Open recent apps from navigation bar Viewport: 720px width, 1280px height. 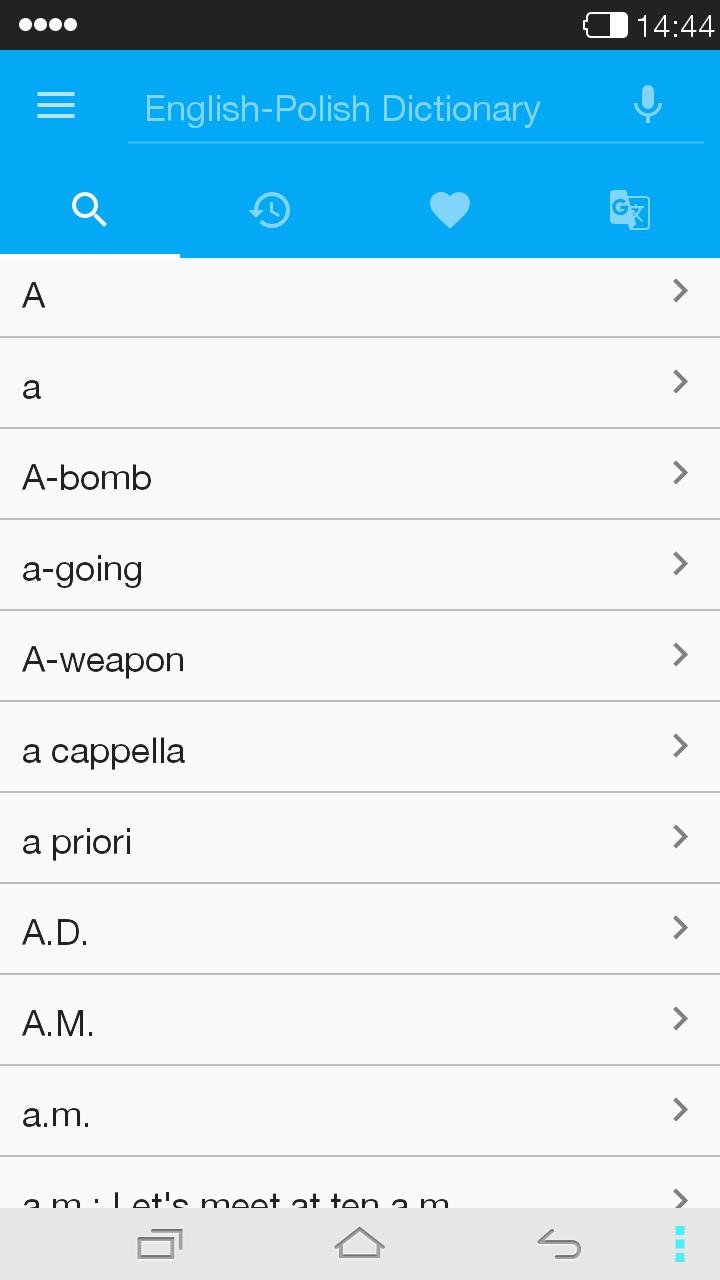tap(158, 1243)
